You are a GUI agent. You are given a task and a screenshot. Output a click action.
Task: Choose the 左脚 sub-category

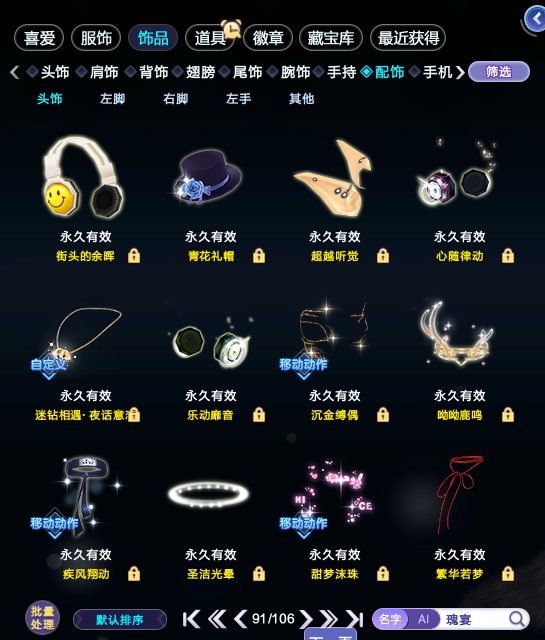coord(112,98)
